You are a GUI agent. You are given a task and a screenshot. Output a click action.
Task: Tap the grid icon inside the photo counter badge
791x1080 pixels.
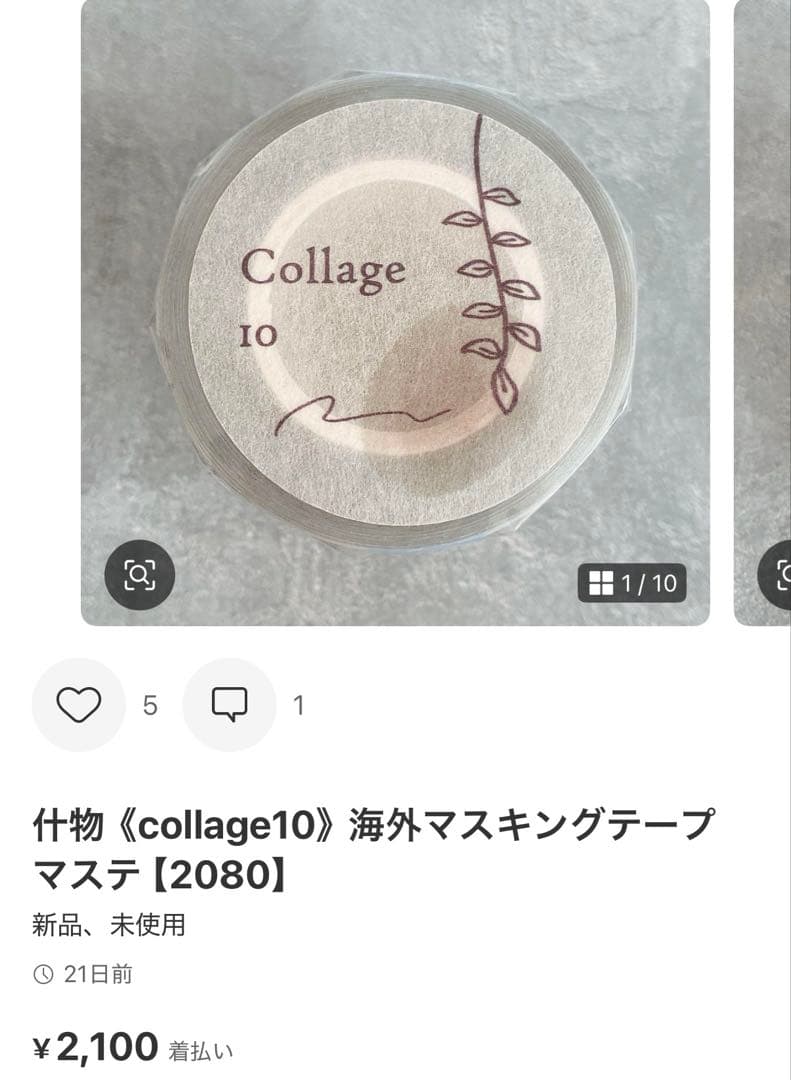coord(604,581)
